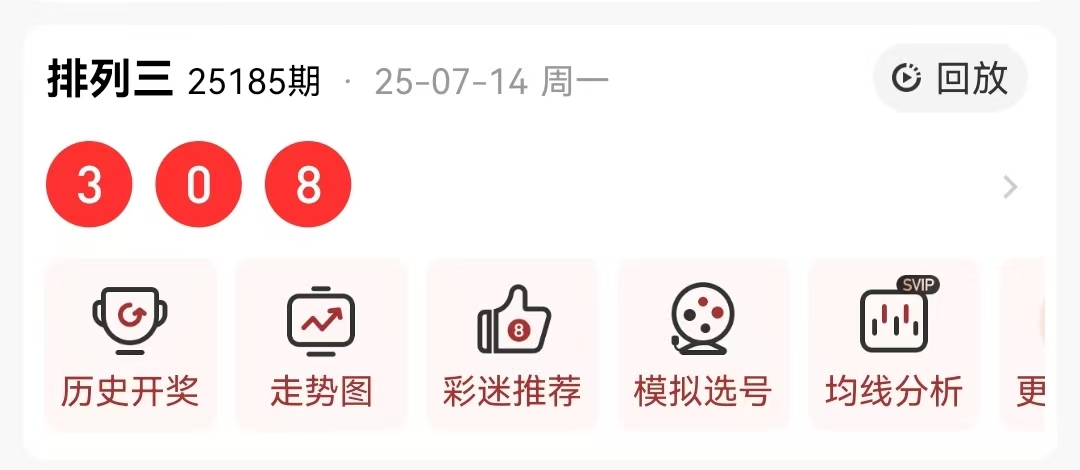Open 历史开奖 draw history

tap(130, 345)
